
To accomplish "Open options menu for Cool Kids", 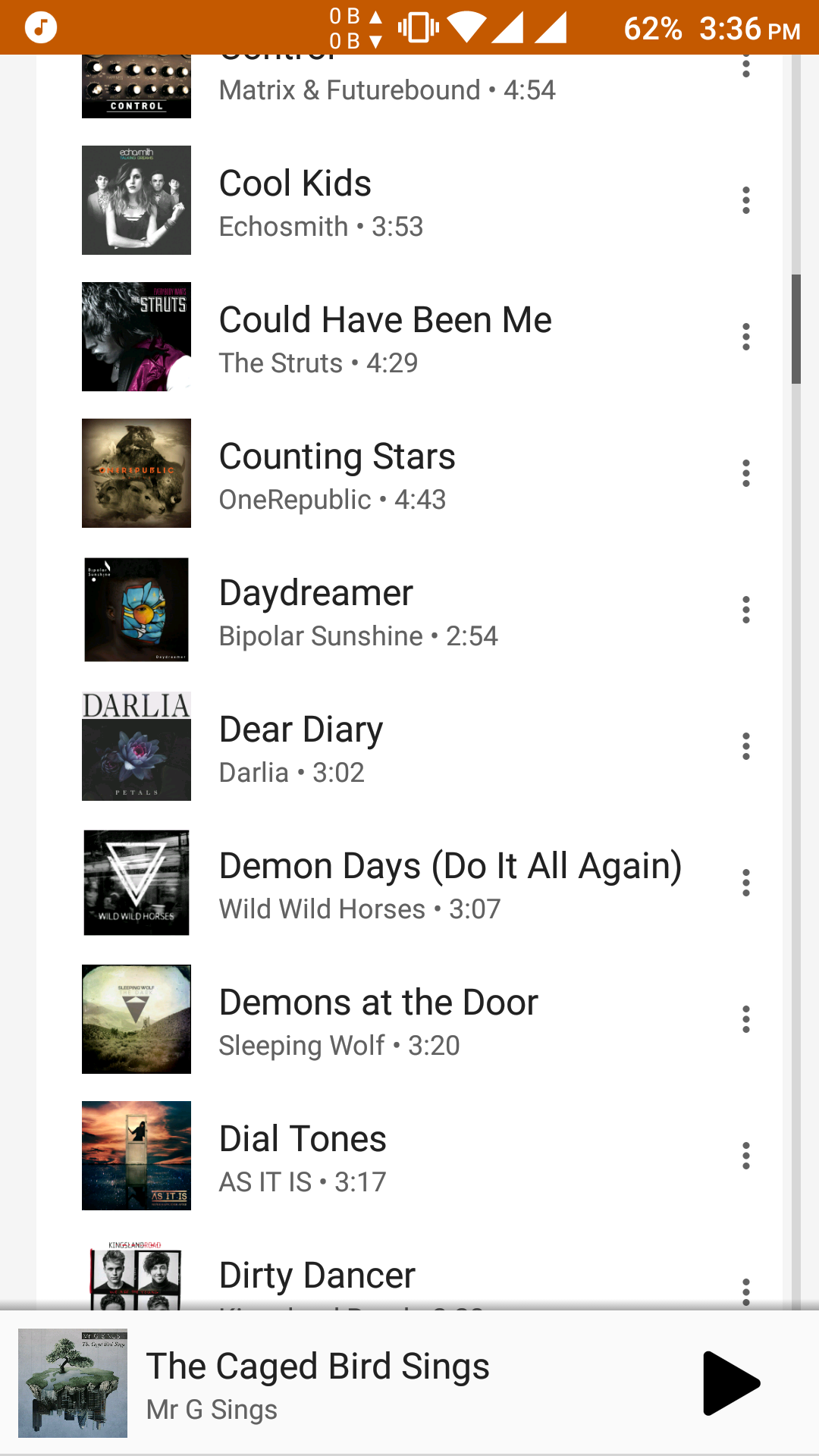I will coord(746,200).
